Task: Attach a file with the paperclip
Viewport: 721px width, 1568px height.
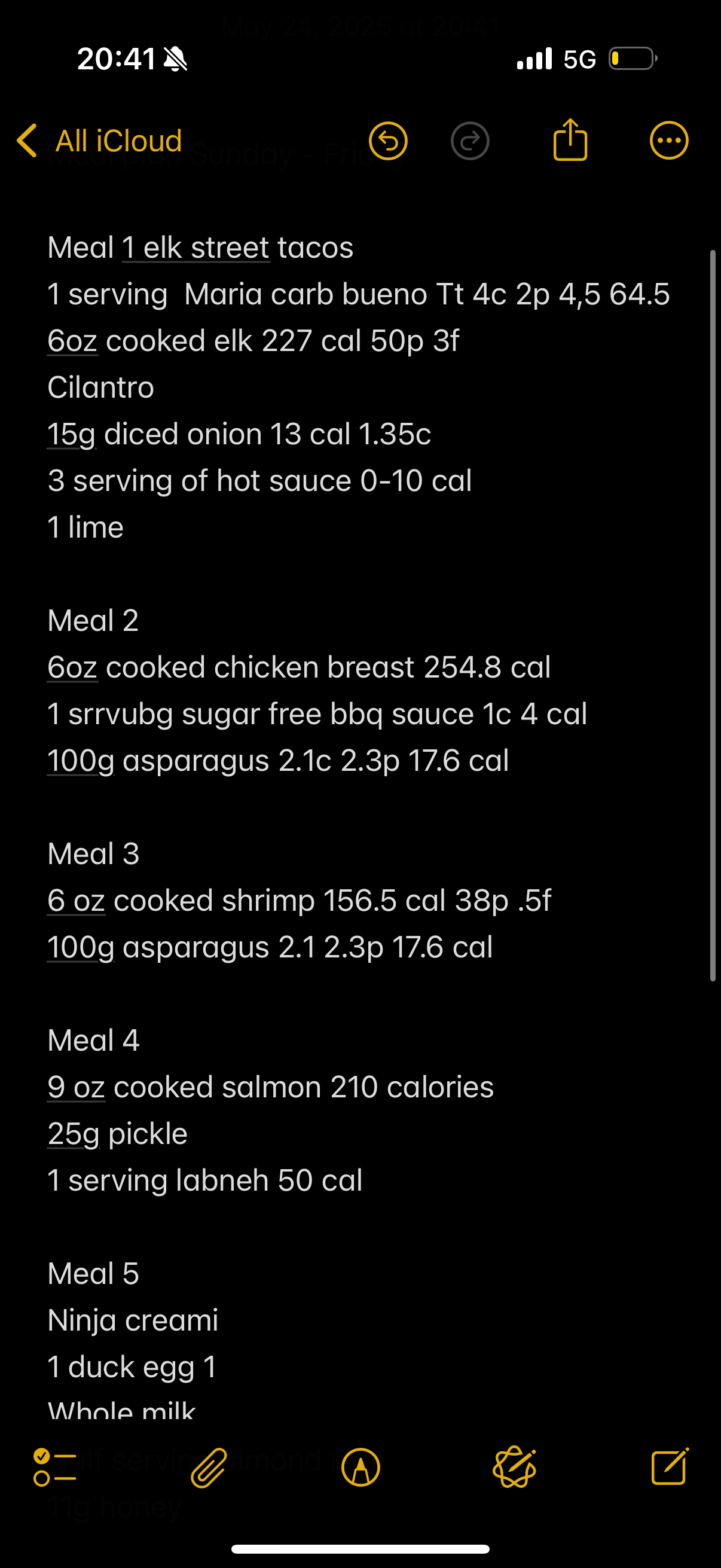Action: coord(209,1468)
